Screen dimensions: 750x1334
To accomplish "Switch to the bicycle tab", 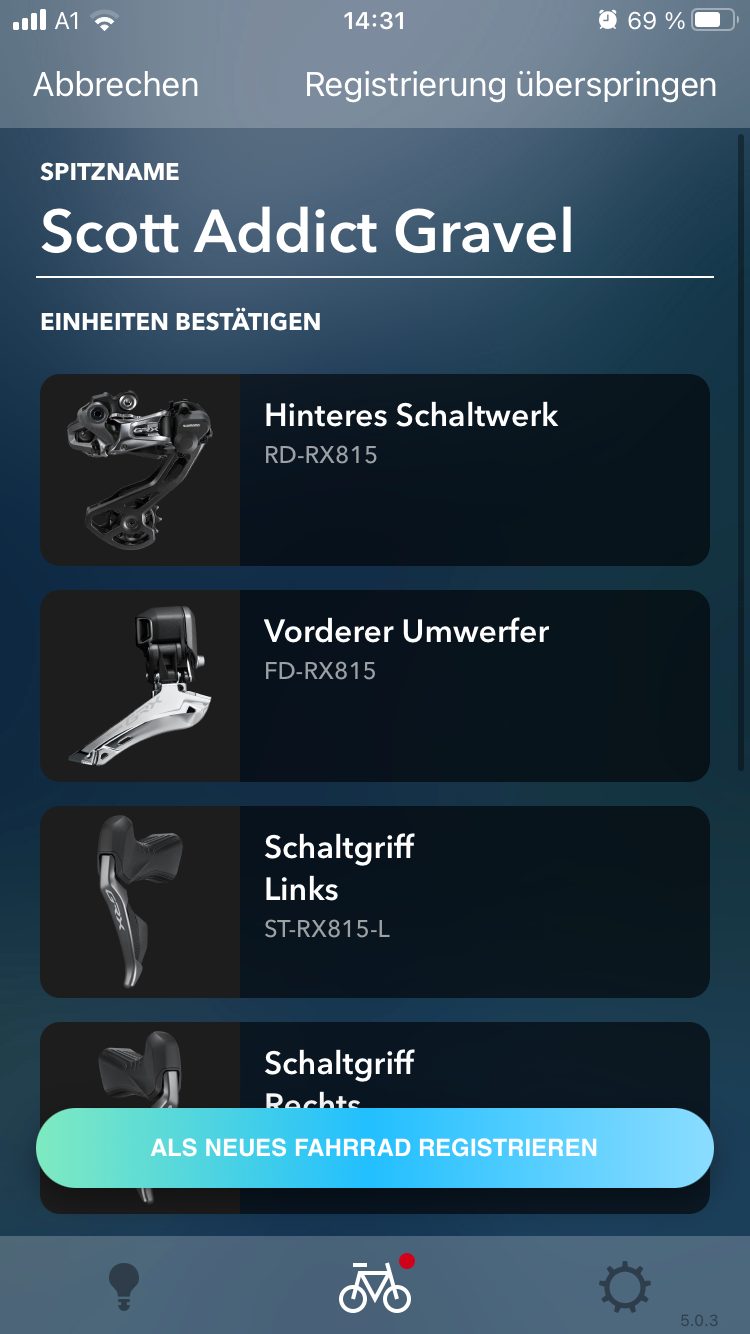I will point(376,1284).
